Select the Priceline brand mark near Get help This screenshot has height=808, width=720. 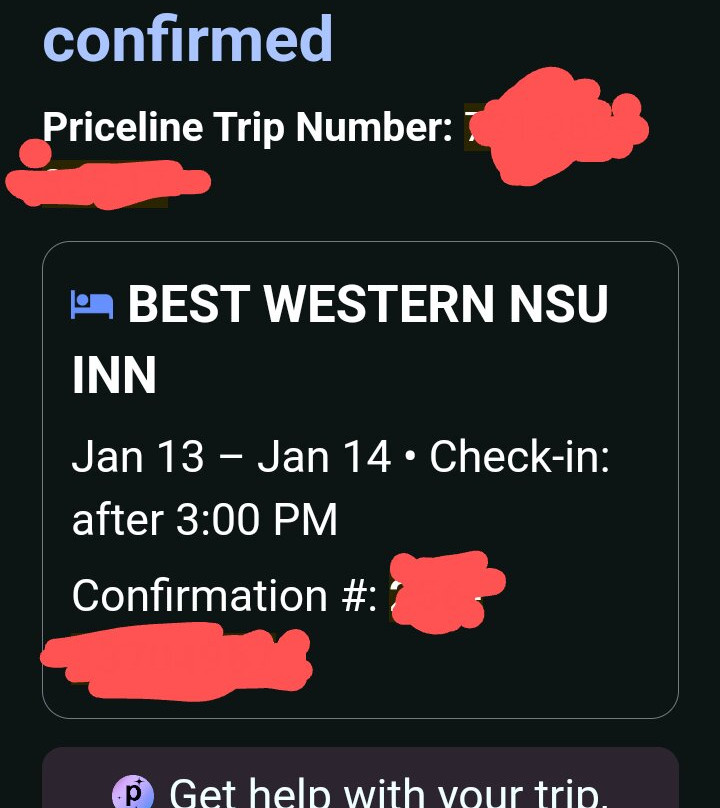(135, 792)
